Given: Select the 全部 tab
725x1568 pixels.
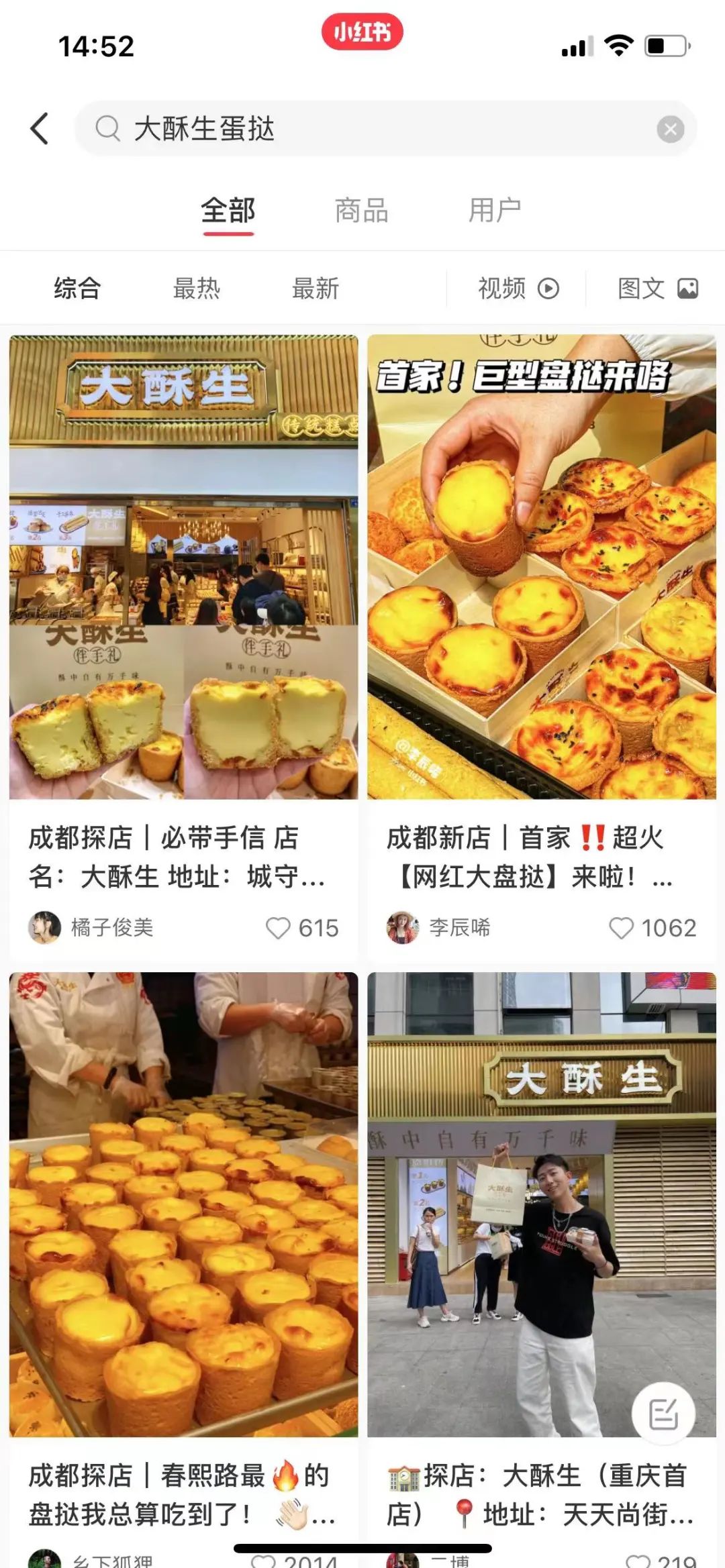Looking at the screenshot, I should point(228,211).
